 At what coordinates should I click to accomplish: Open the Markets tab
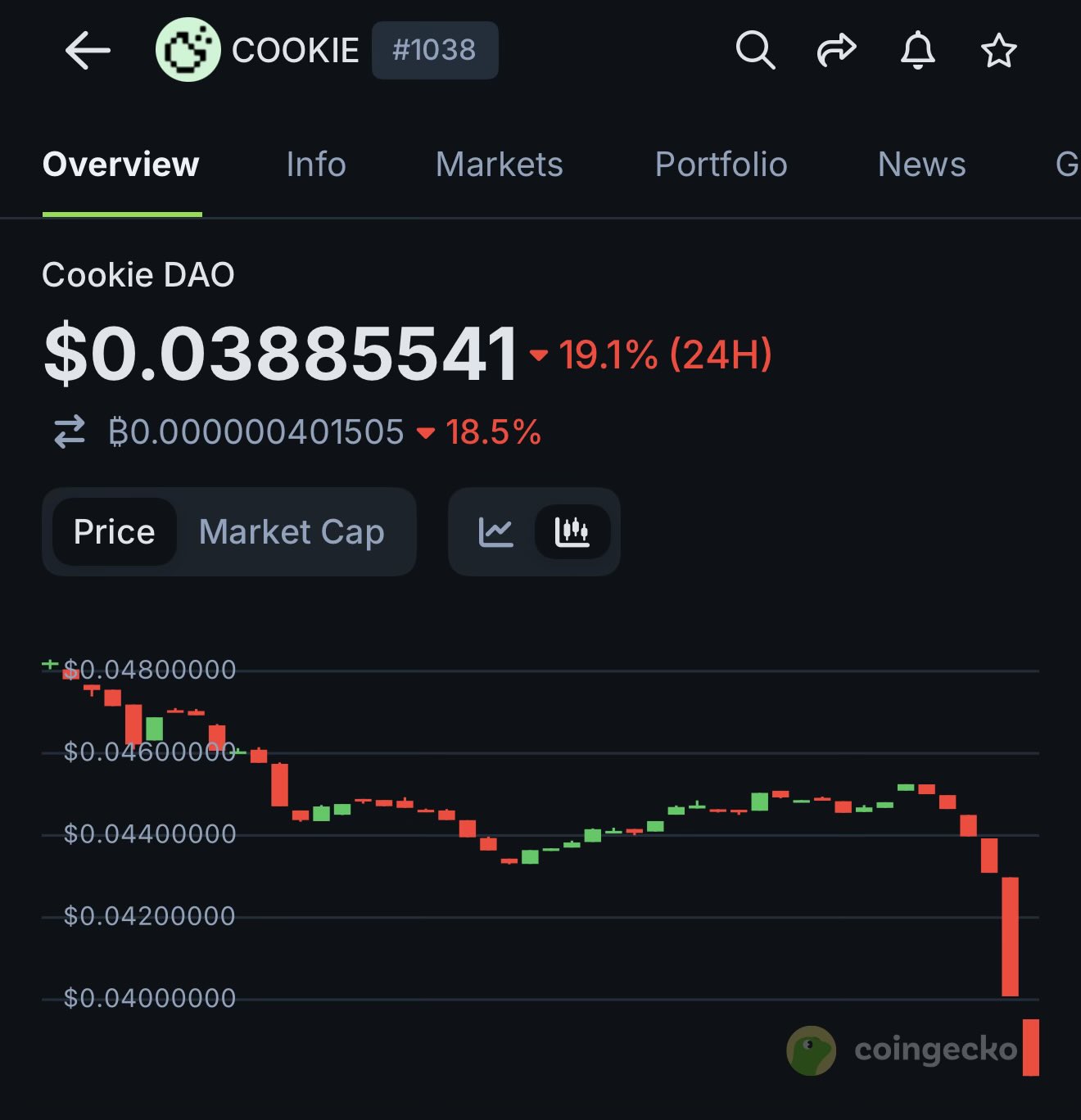(499, 165)
